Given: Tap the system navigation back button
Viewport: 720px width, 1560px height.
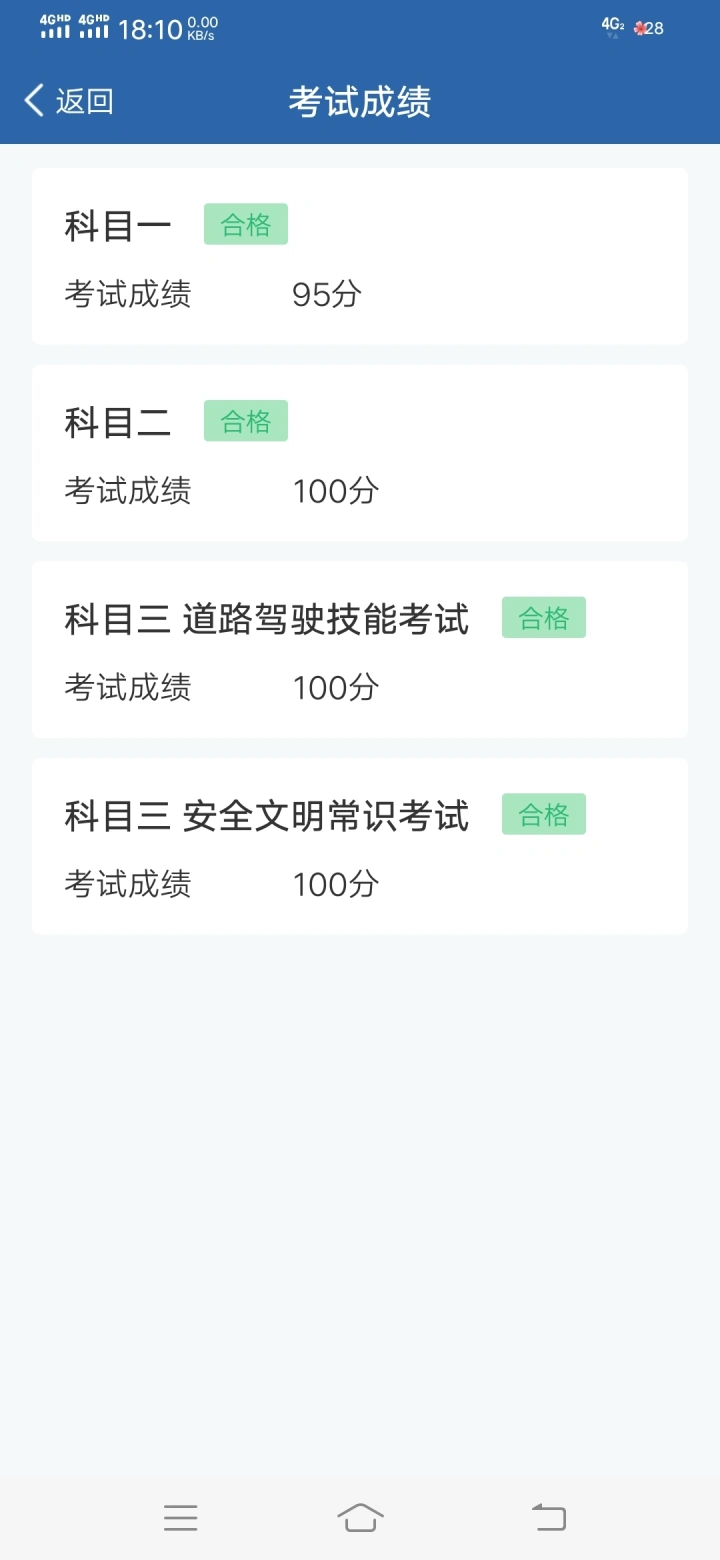Looking at the screenshot, I should click(548, 1517).
